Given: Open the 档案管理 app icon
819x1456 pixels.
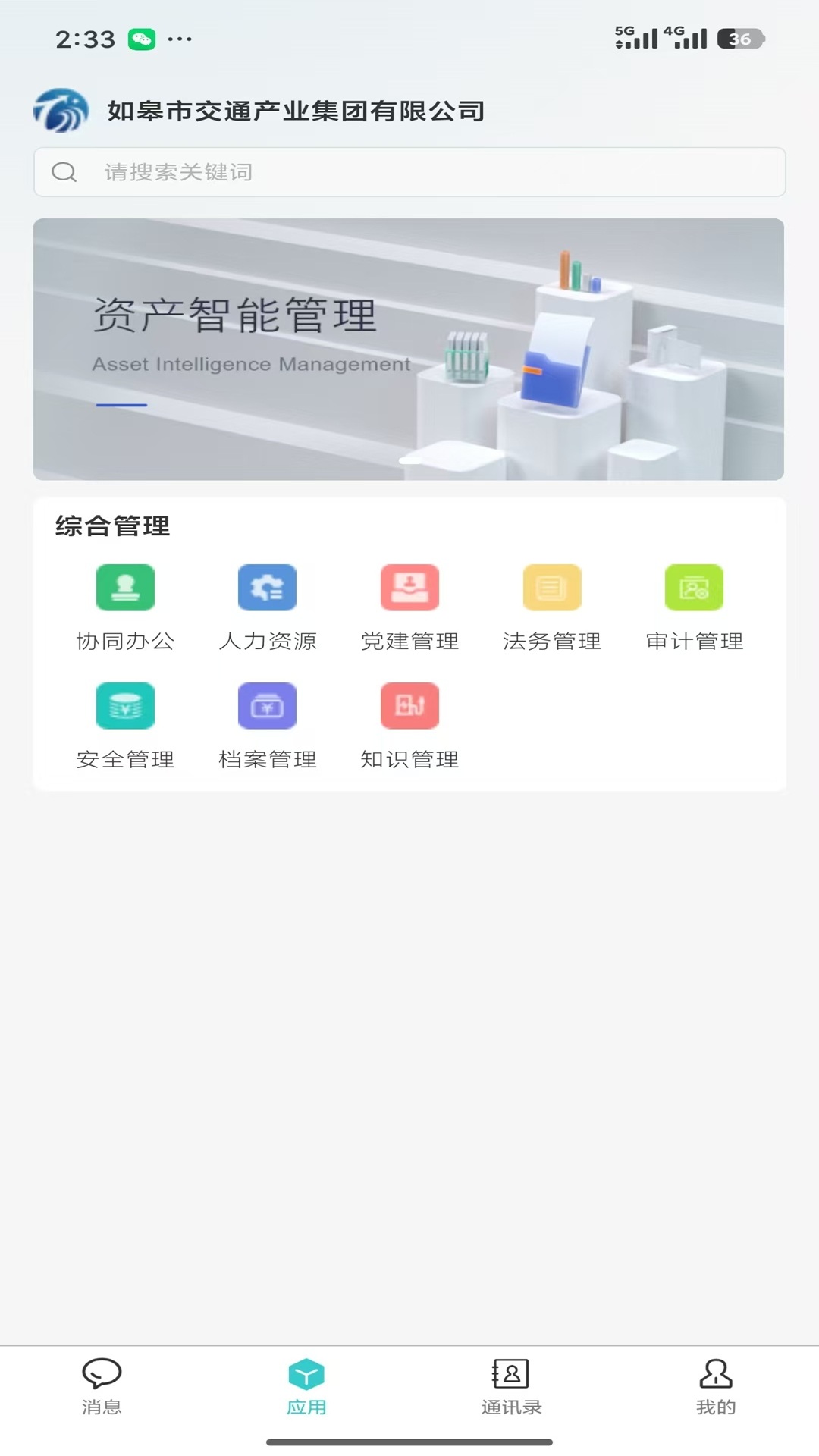Looking at the screenshot, I should click(x=267, y=705).
